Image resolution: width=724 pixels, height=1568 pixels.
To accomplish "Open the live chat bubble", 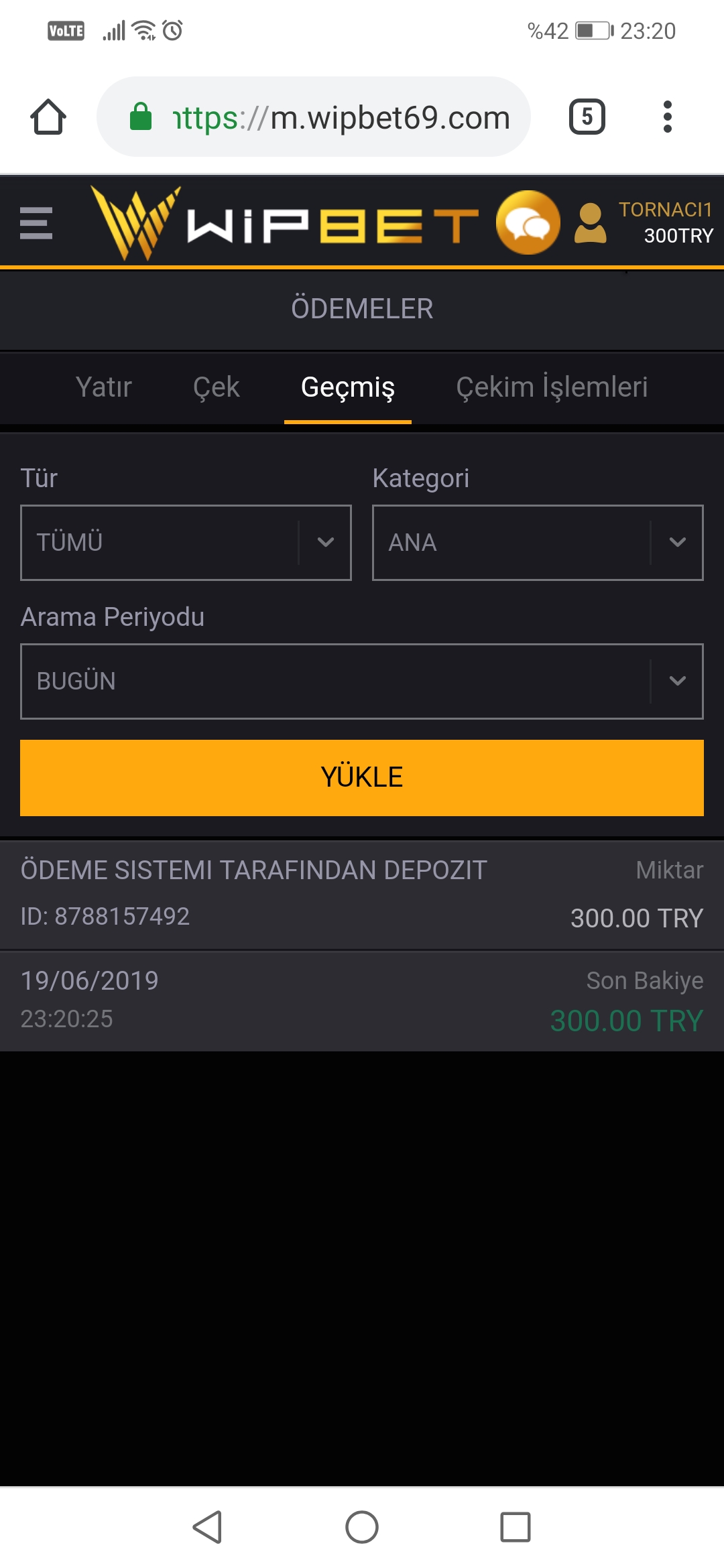I will coord(528,222).
